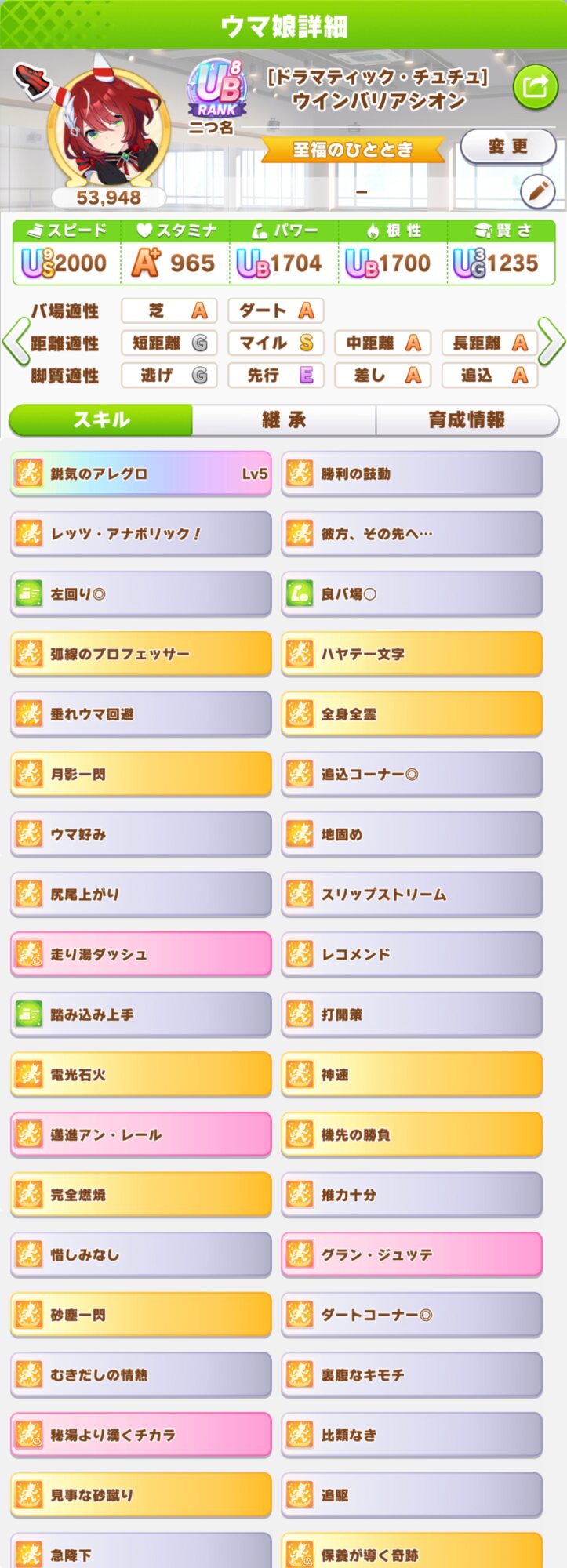Open skill 鋭気のアレグロ Lv5

[x=141, y=474]
